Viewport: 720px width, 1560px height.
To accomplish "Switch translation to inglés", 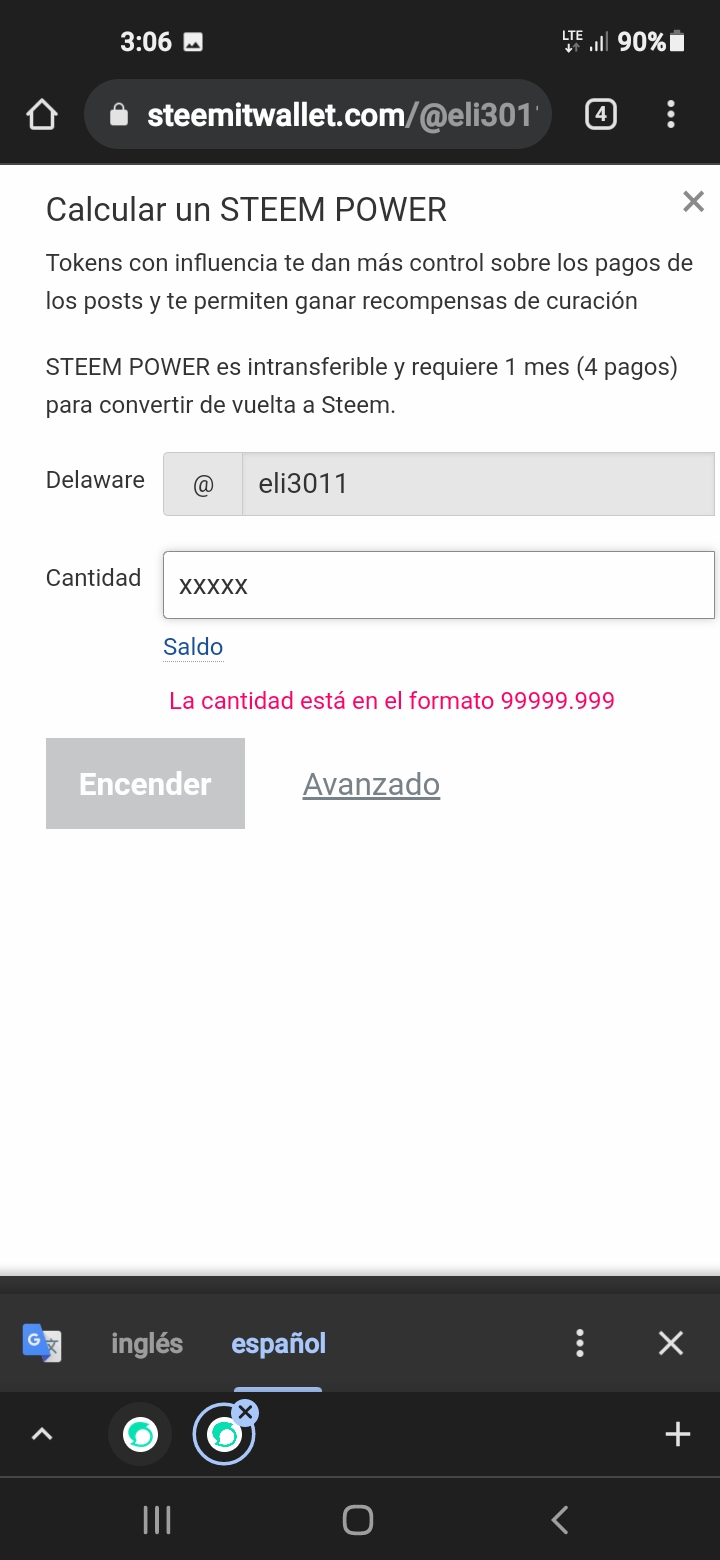I will (x=147, y=1343).
